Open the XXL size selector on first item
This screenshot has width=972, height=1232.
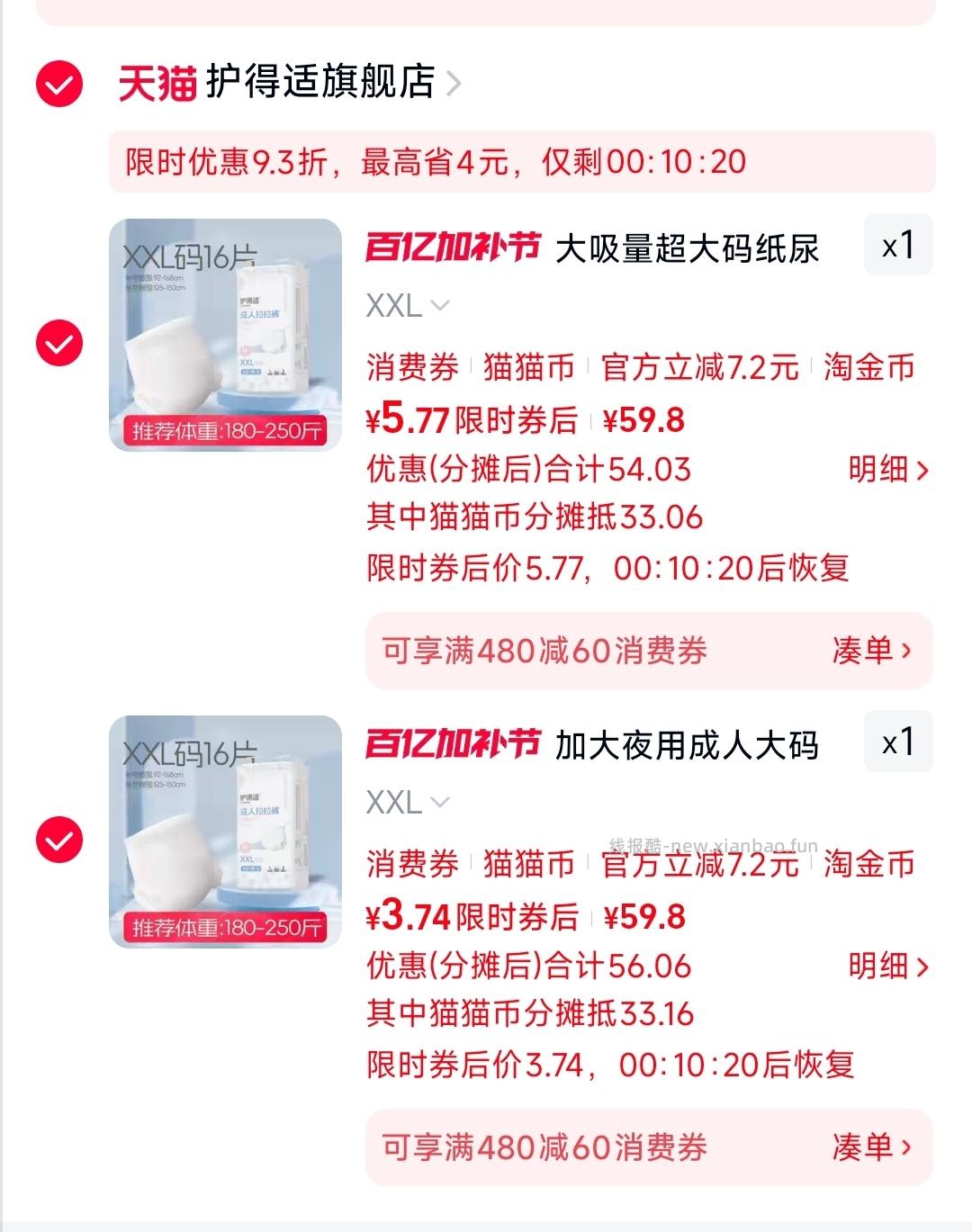(x=402, y=307)
